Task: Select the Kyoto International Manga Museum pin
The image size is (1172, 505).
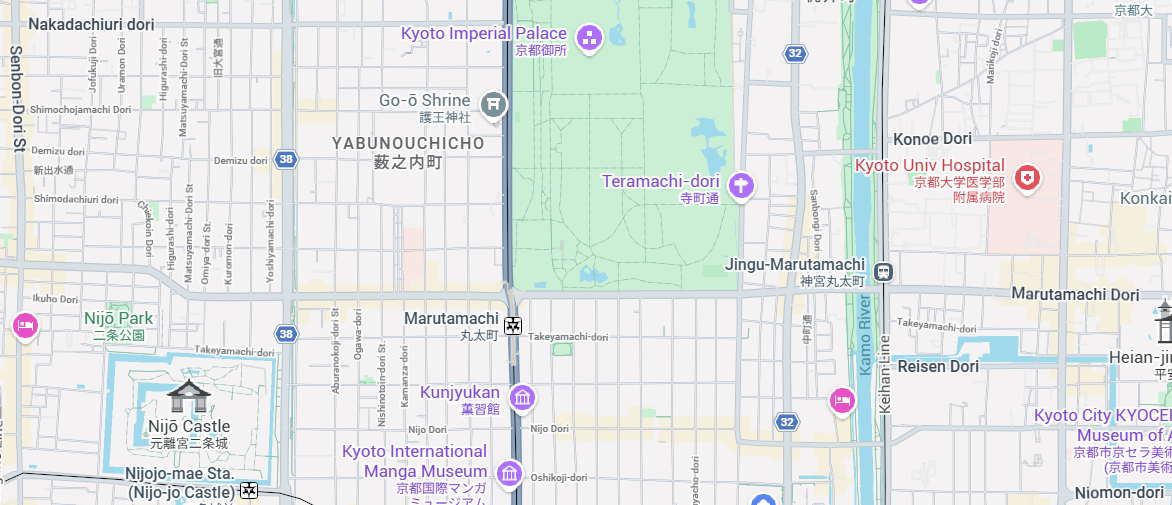Action: (x=510, y=472)
